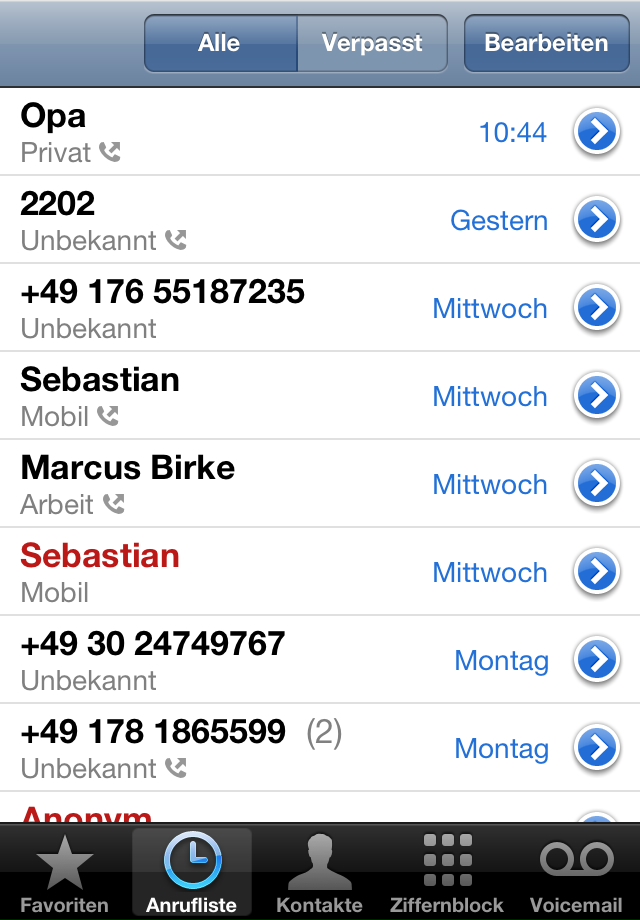Open the Voicemail tab

576,873
